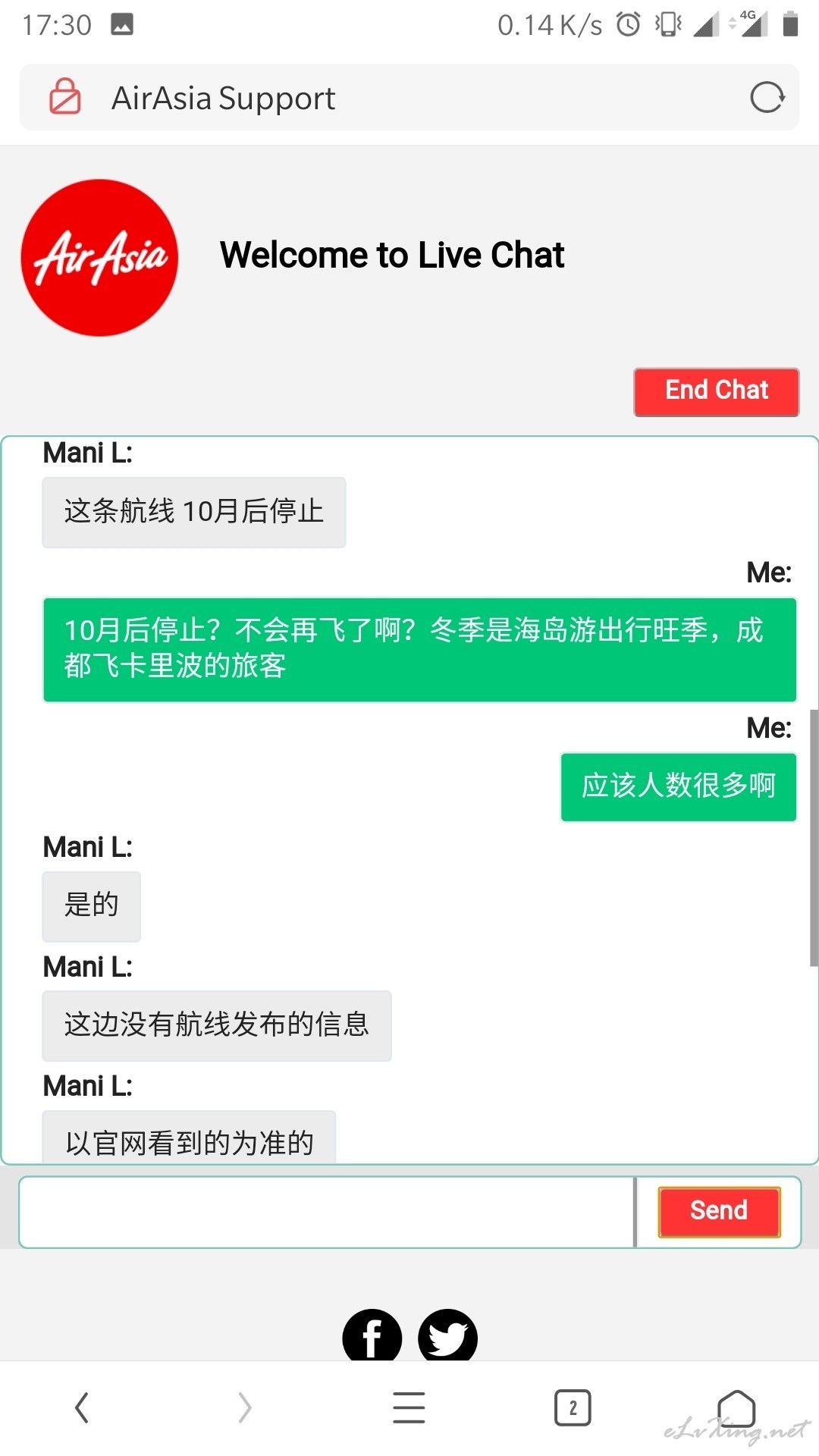Reload the AirAsia Support page
Screen dimensions: 819x1456
click(x=767, y=98)
